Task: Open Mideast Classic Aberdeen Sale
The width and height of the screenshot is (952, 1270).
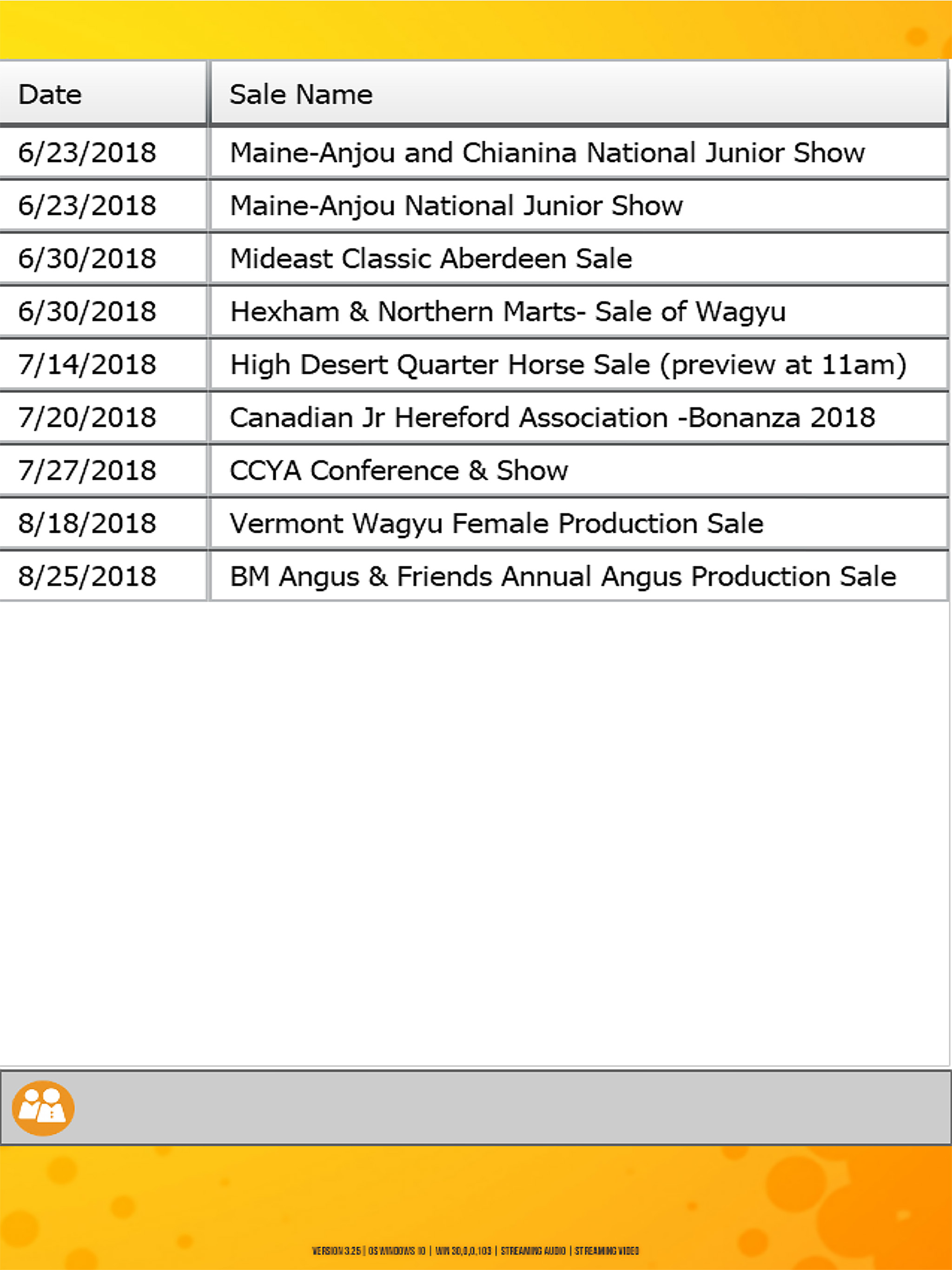Action: [x=474, y=258]
